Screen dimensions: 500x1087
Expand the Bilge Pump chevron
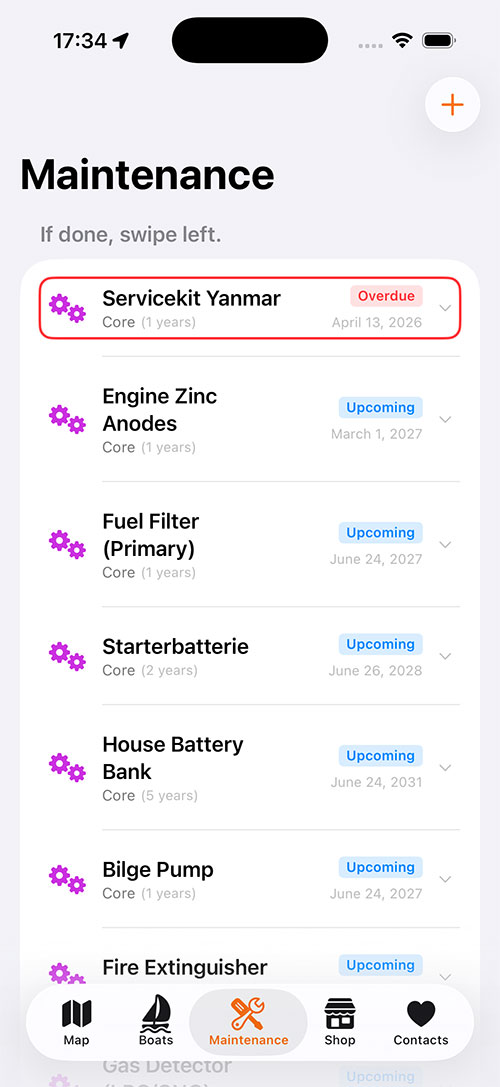click(x=445, y=879)
